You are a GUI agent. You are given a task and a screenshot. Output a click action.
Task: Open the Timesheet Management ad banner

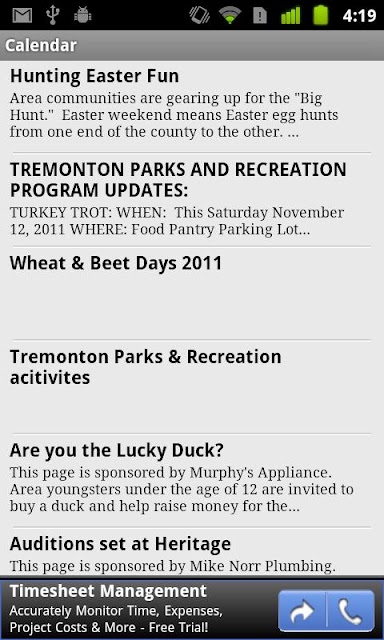pos(139,609)
